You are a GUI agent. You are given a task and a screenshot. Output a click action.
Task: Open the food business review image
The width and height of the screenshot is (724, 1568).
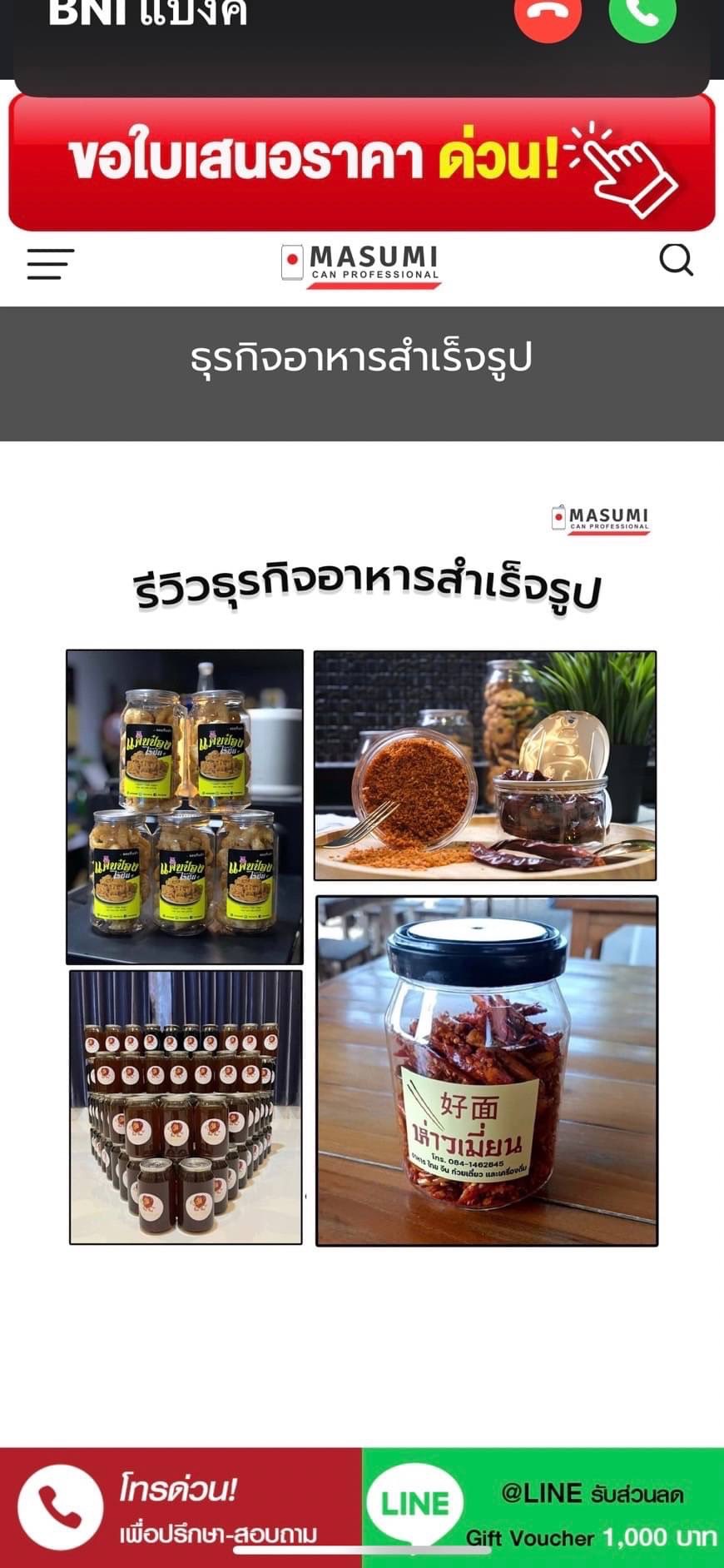coord(362,874)
